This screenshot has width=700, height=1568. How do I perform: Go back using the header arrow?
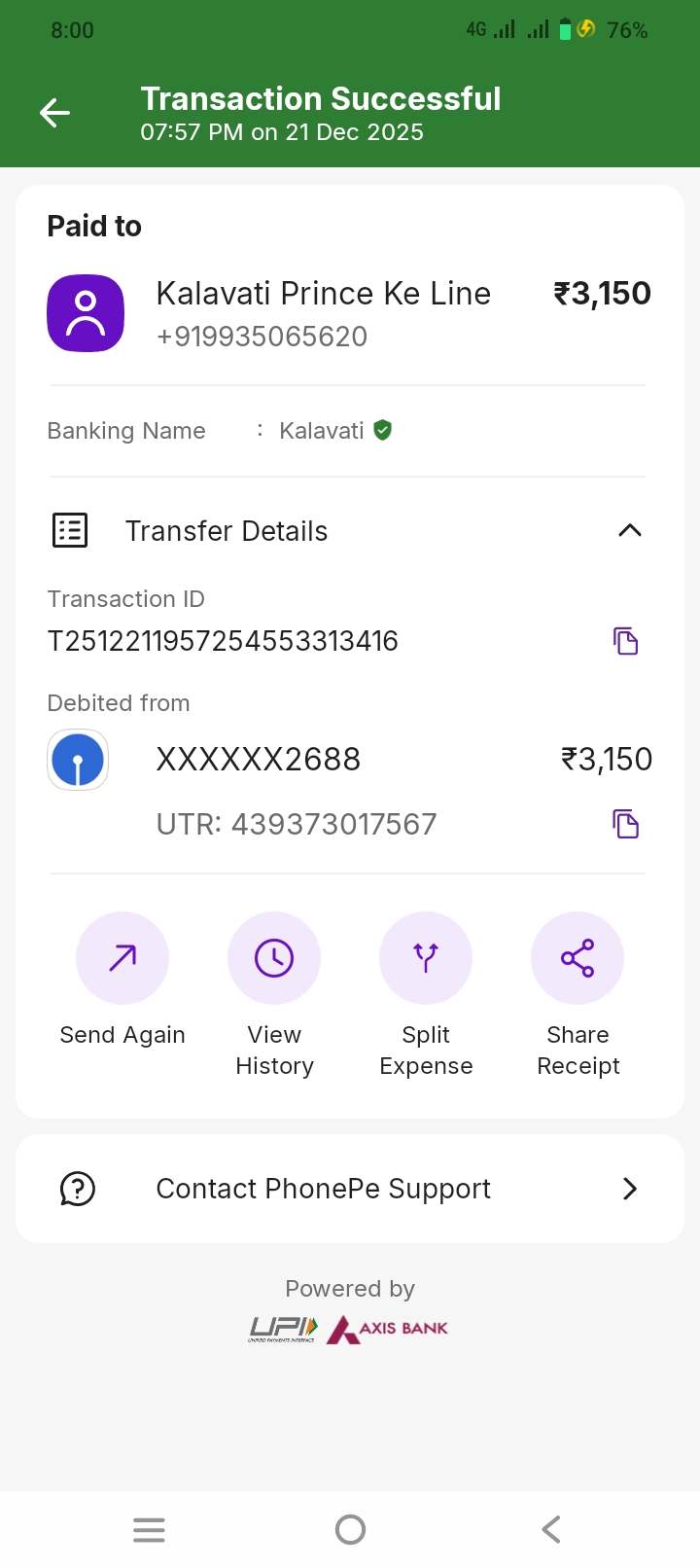pyautogui.click(x=54, y=113)
